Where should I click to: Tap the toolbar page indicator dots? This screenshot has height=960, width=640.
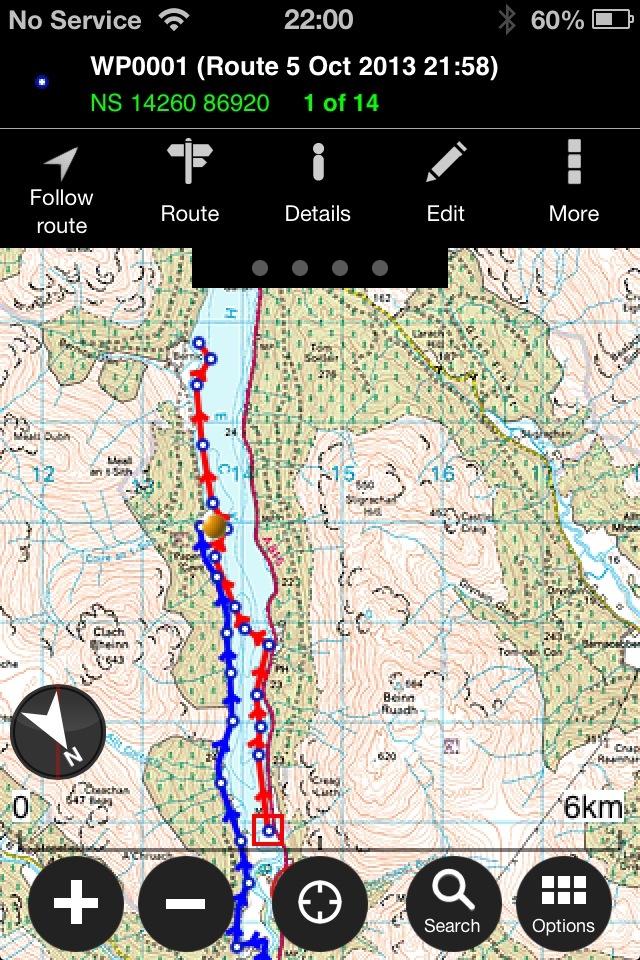pyautogui.click(x=320, y=268)
